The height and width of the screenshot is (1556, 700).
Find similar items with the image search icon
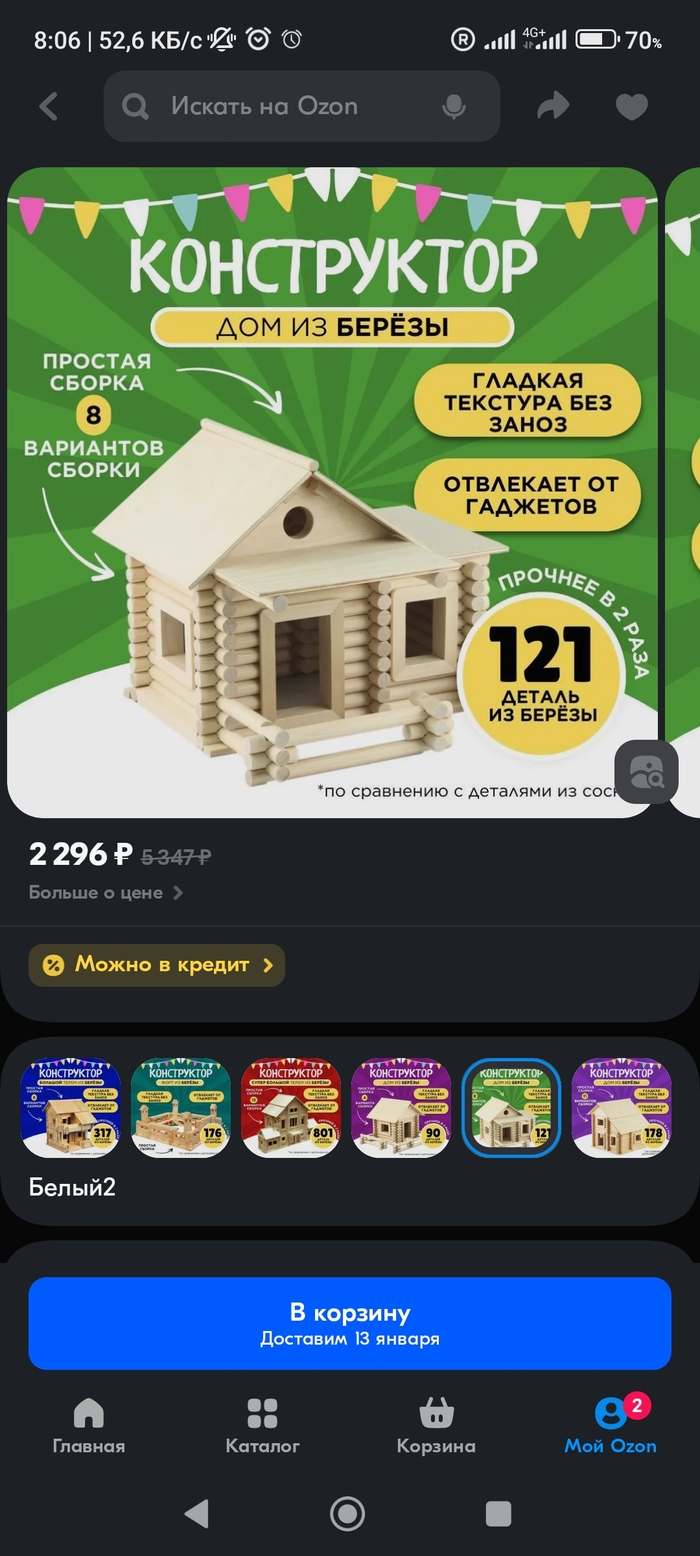(646, 771)
